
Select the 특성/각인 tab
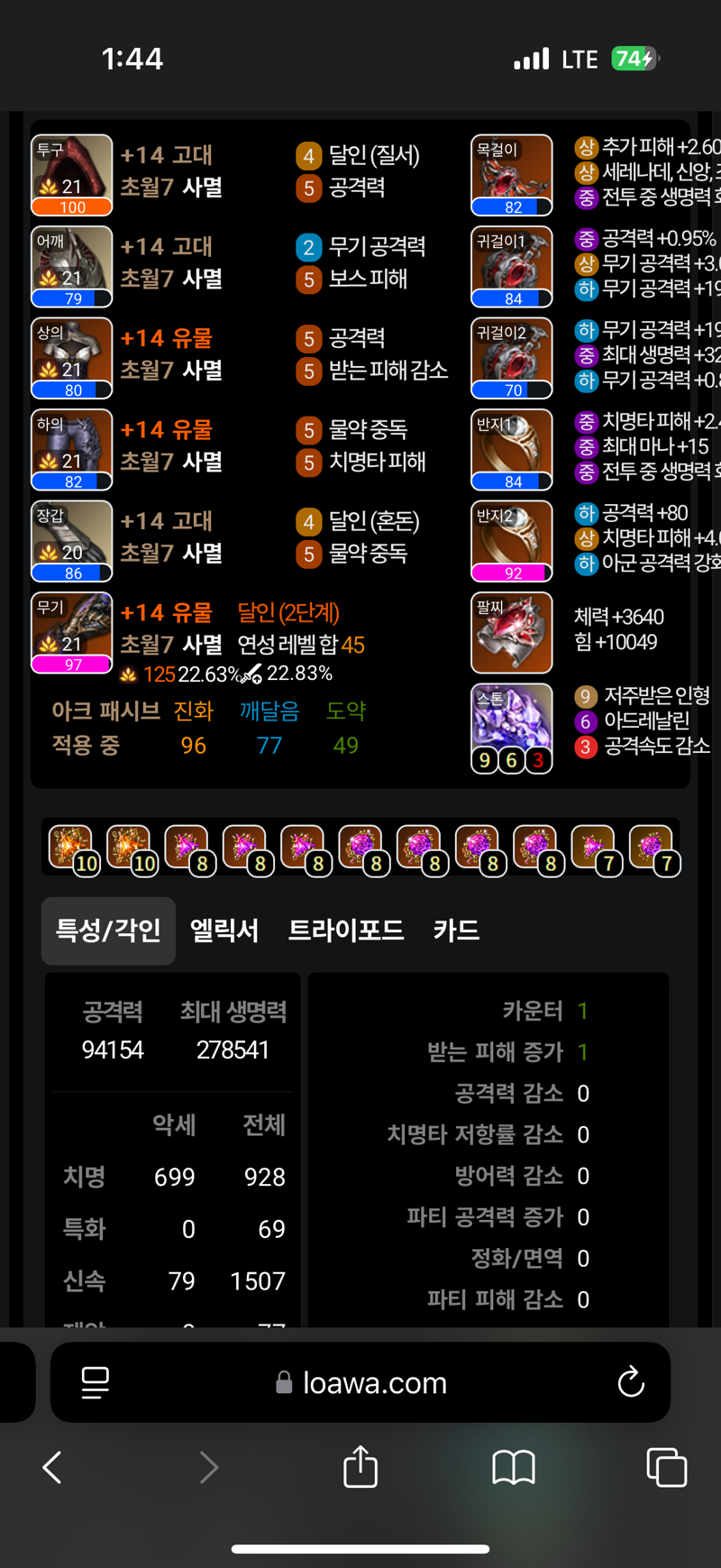108,931
